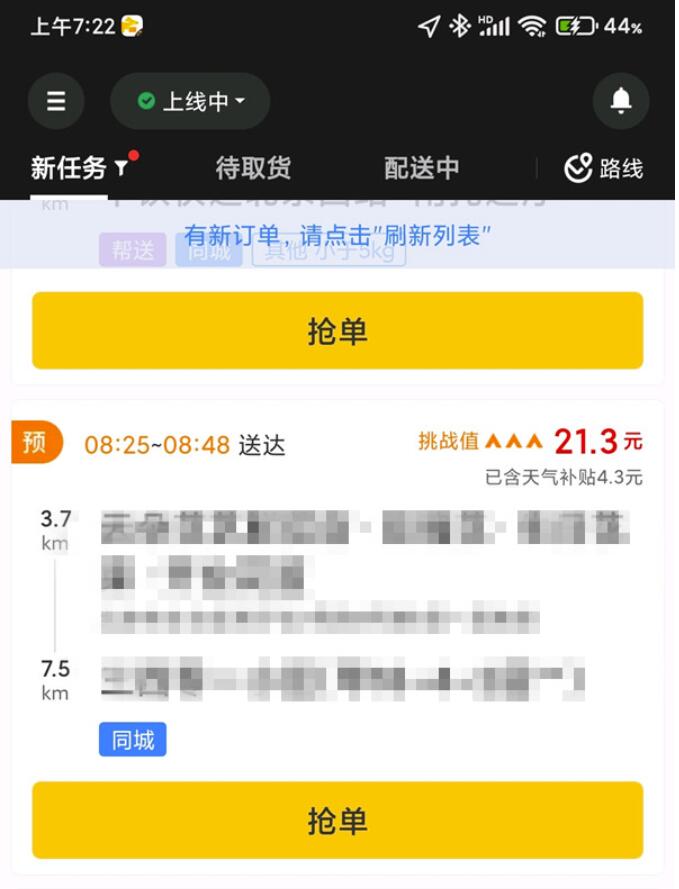Switch to the 待取货 tab
This screenshot has height=889, width=679.
pyautogui.click(x=253, y=168)
